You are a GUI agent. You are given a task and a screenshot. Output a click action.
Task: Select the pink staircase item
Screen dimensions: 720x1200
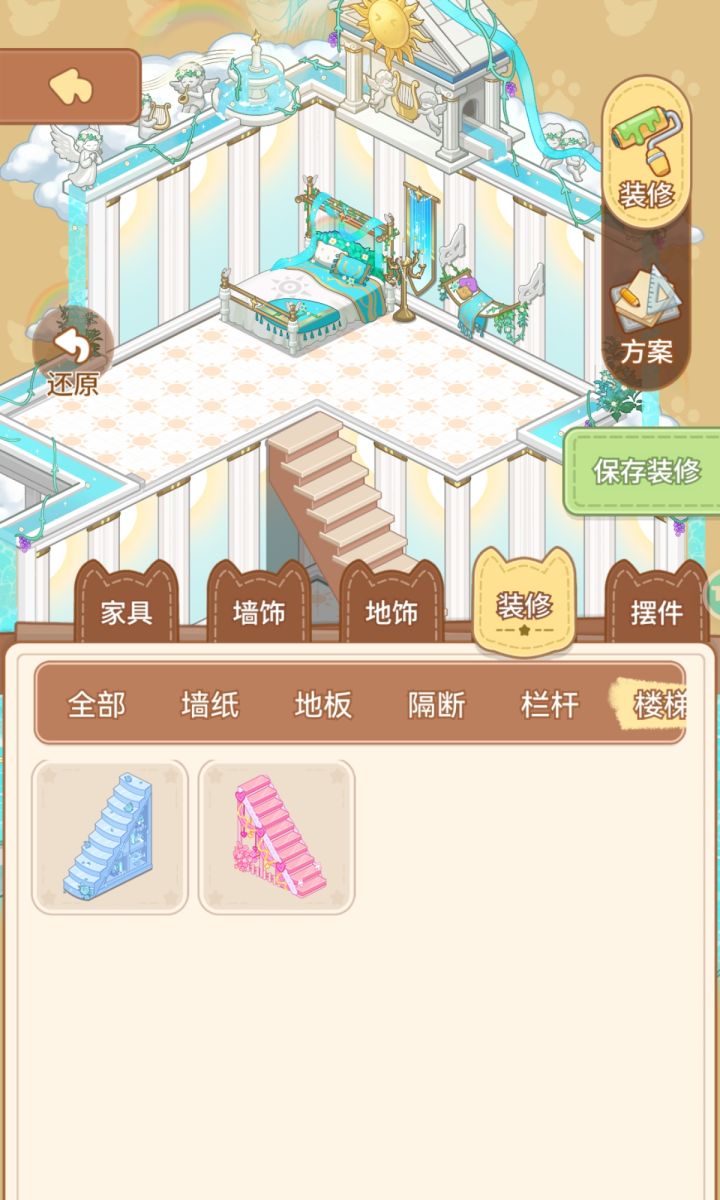278,837
